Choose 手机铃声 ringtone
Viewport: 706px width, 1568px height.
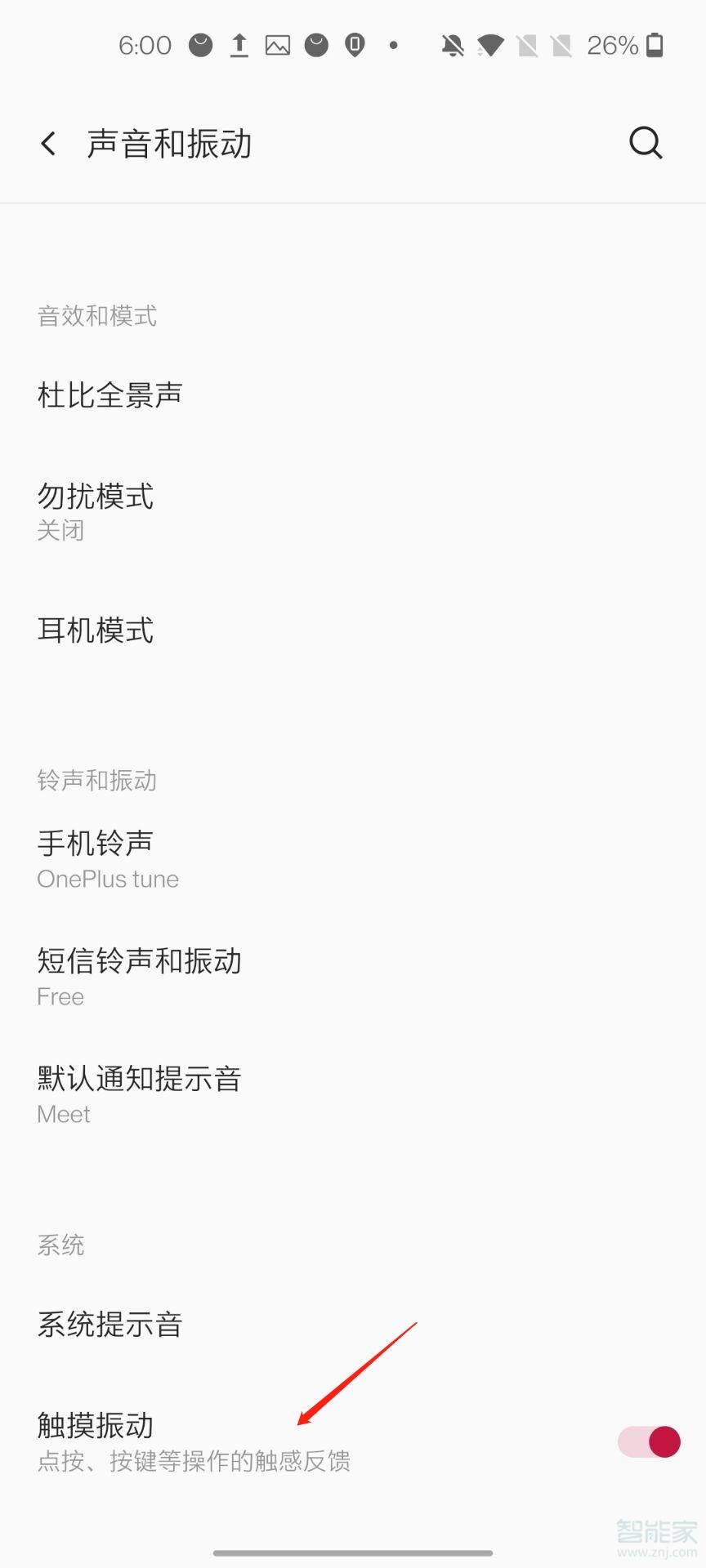tap(353, 860)
